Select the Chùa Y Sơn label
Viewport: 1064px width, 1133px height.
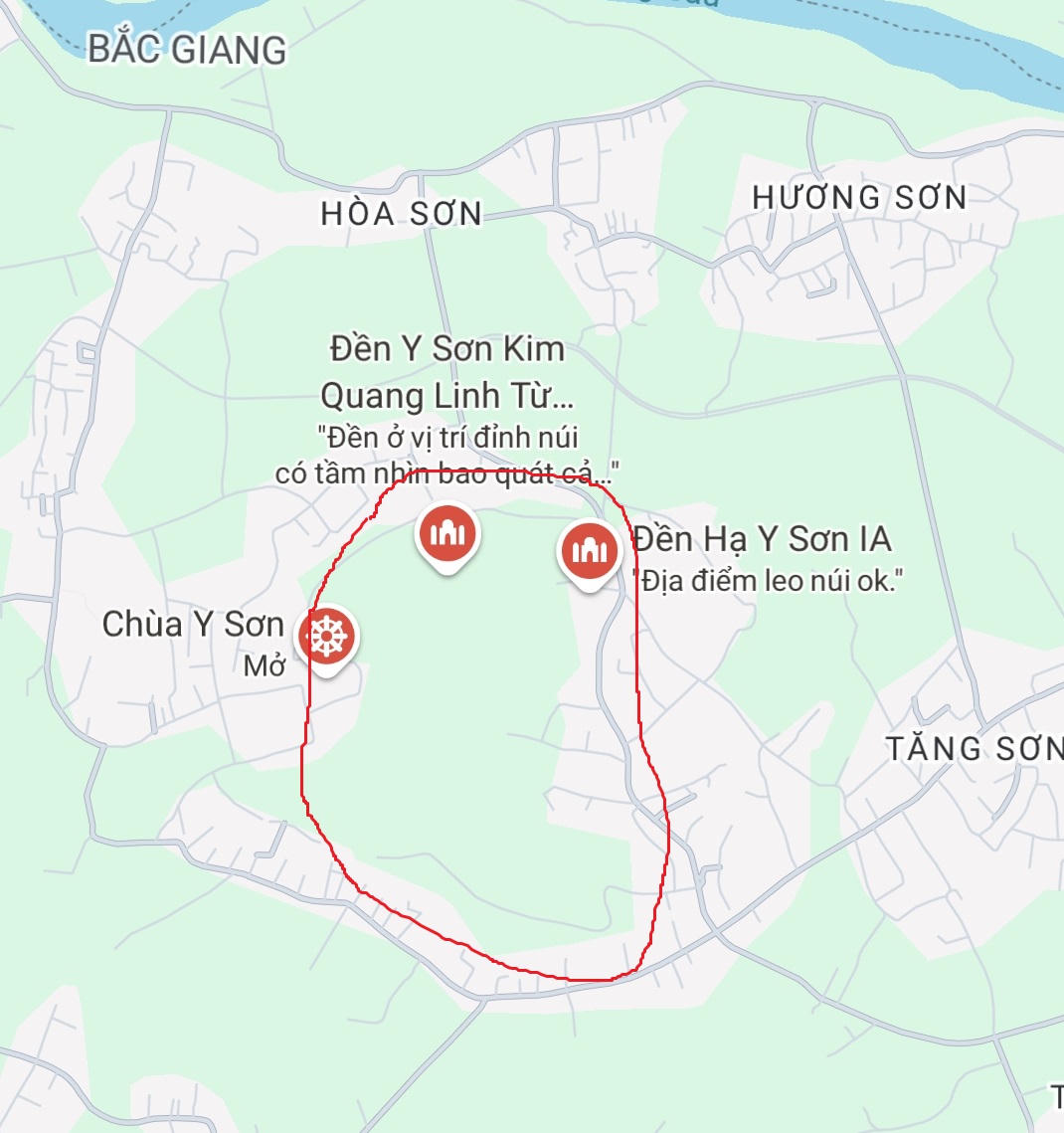[x=195, y=625]
